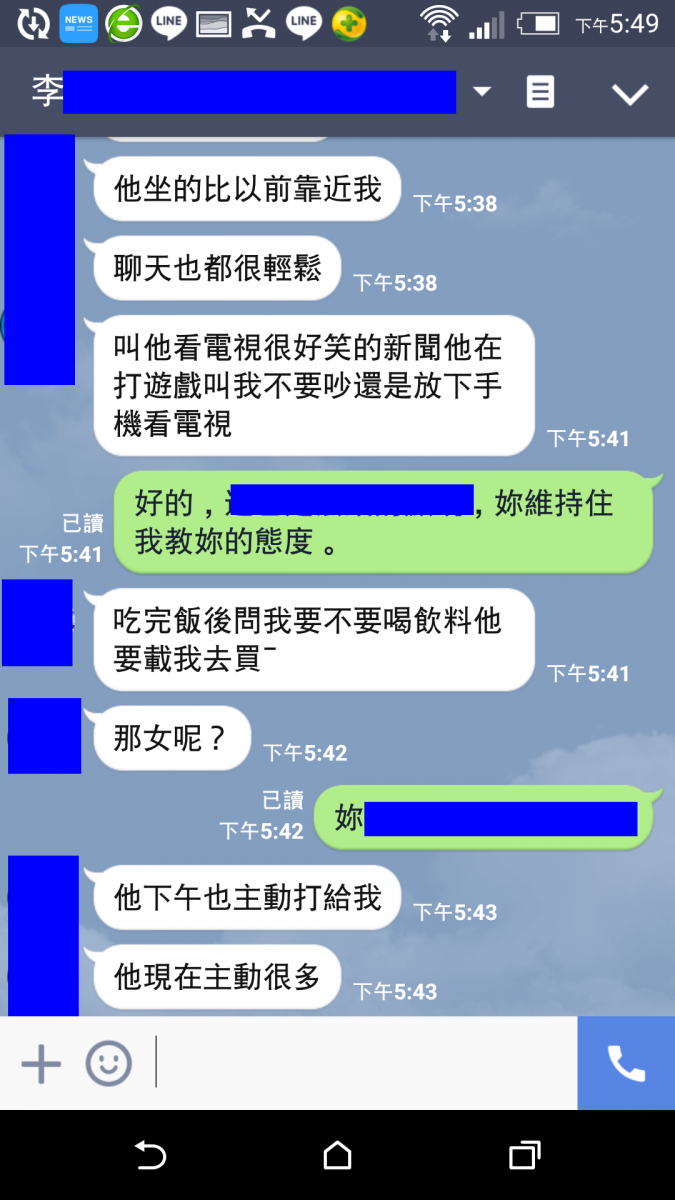The image size is (675, 1200).
Task: Go to the system home screen
Action: 338,1156
